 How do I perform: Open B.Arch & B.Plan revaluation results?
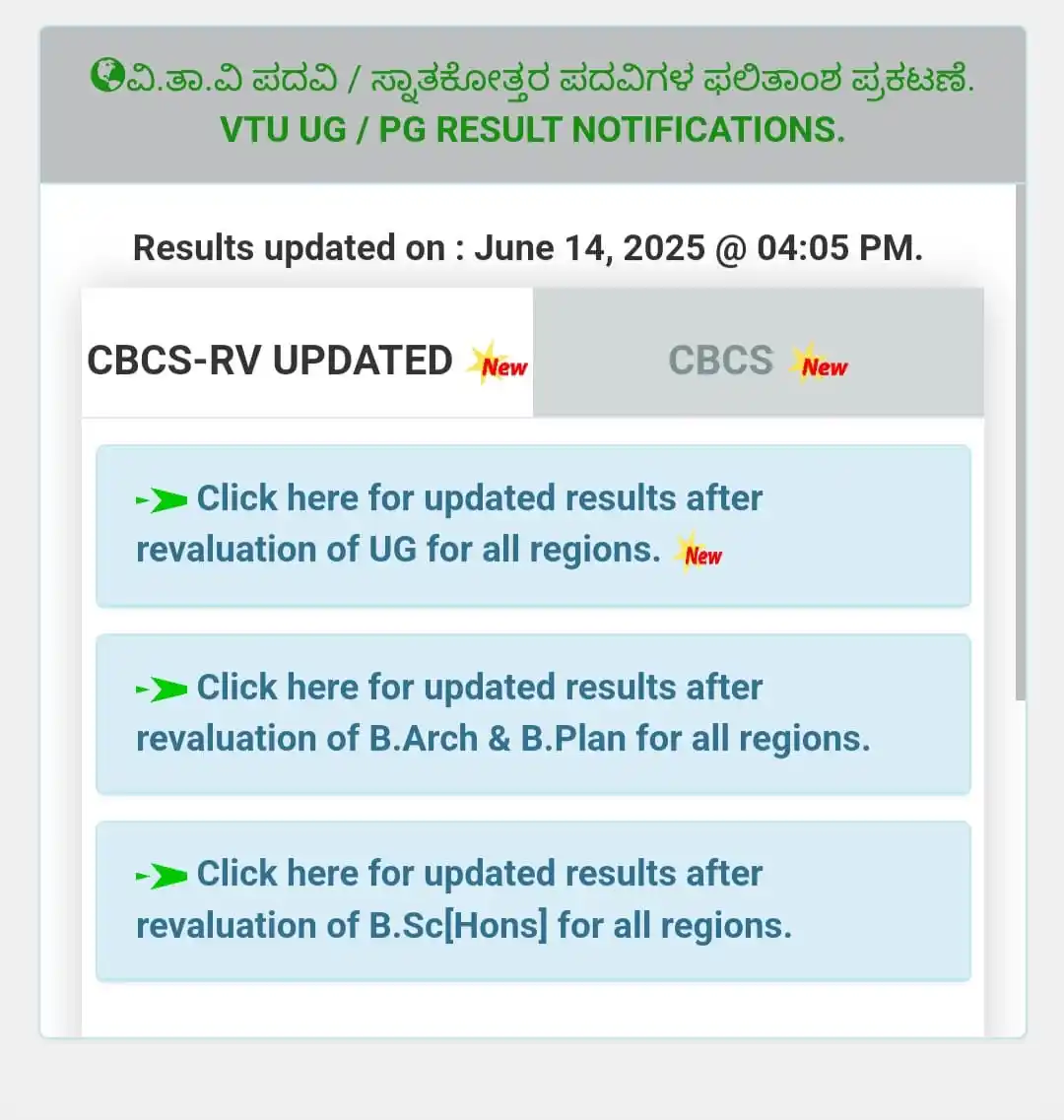(x=502, y=713)
